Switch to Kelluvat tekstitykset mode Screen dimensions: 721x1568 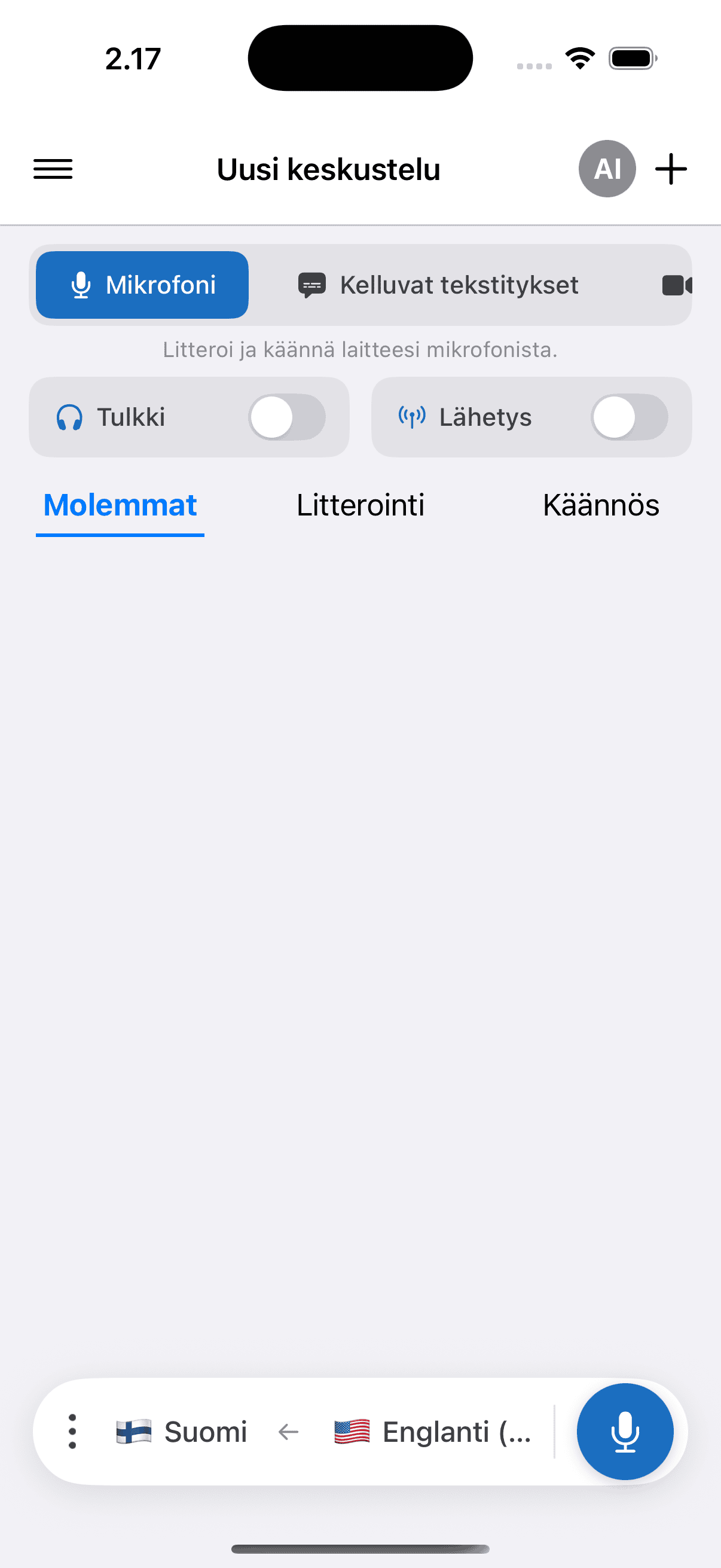click(438, 285)
